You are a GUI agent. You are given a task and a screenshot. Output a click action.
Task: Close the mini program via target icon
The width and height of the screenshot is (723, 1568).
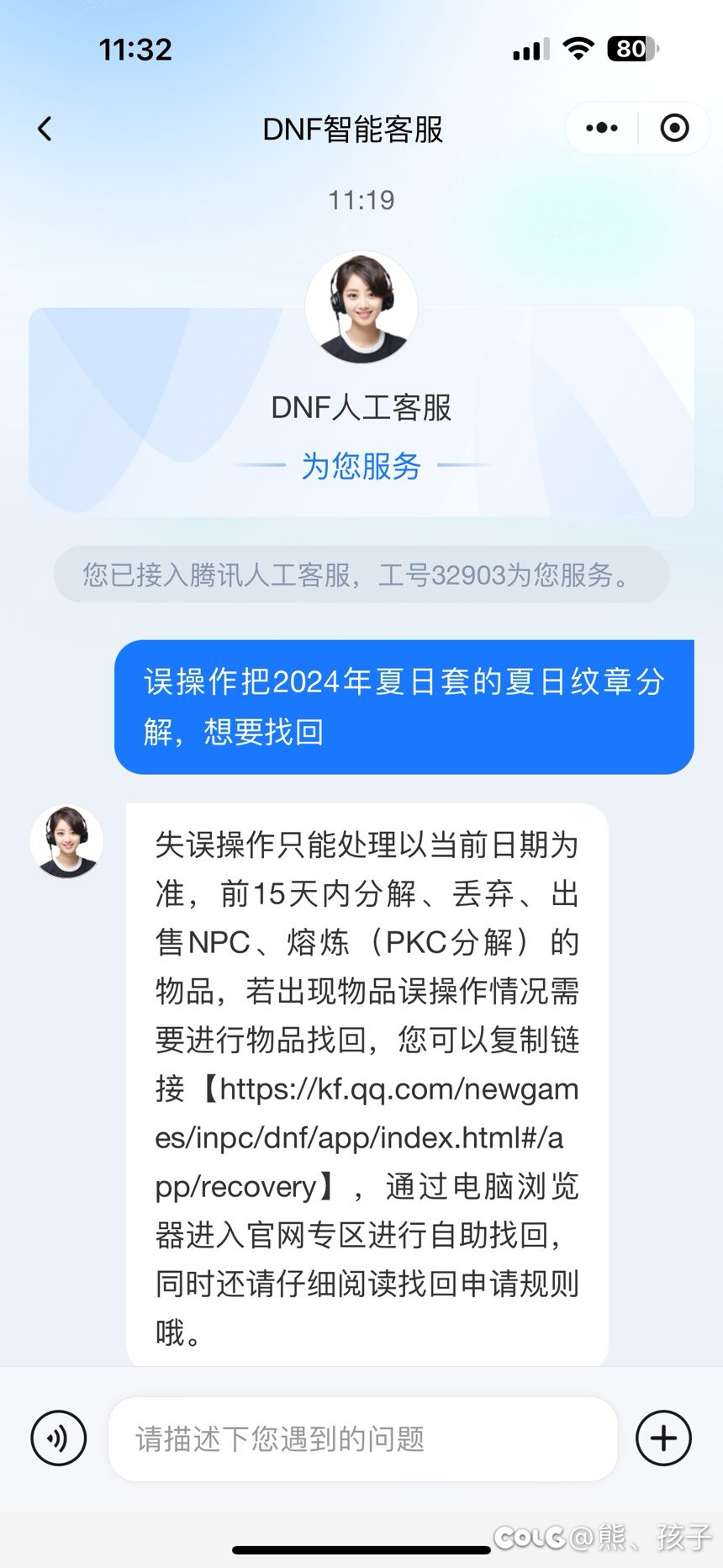click(x=674, y=128)
